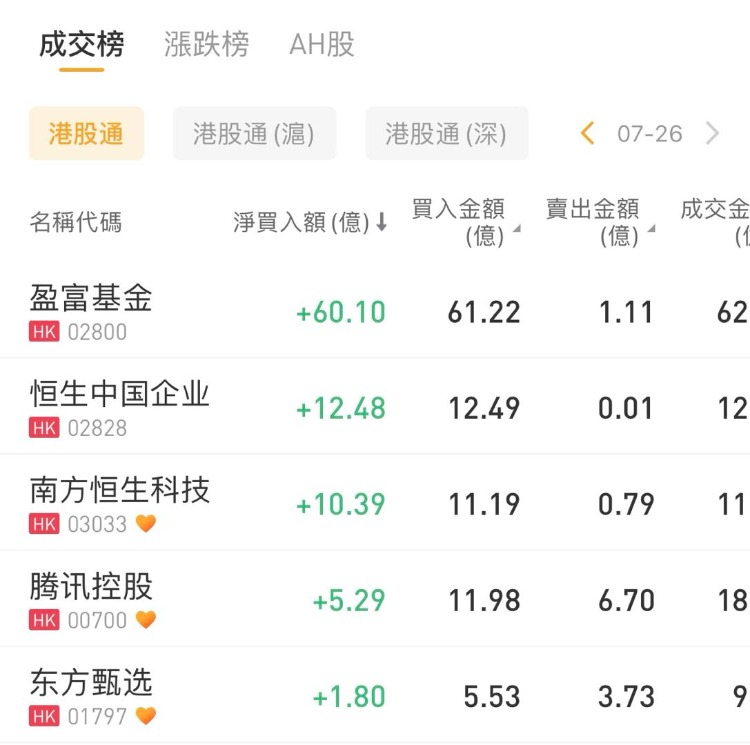This screenshot has height=745, width=750.
Task: Switch to the 成交榜 tab
Action: click(x=81, y=45)
